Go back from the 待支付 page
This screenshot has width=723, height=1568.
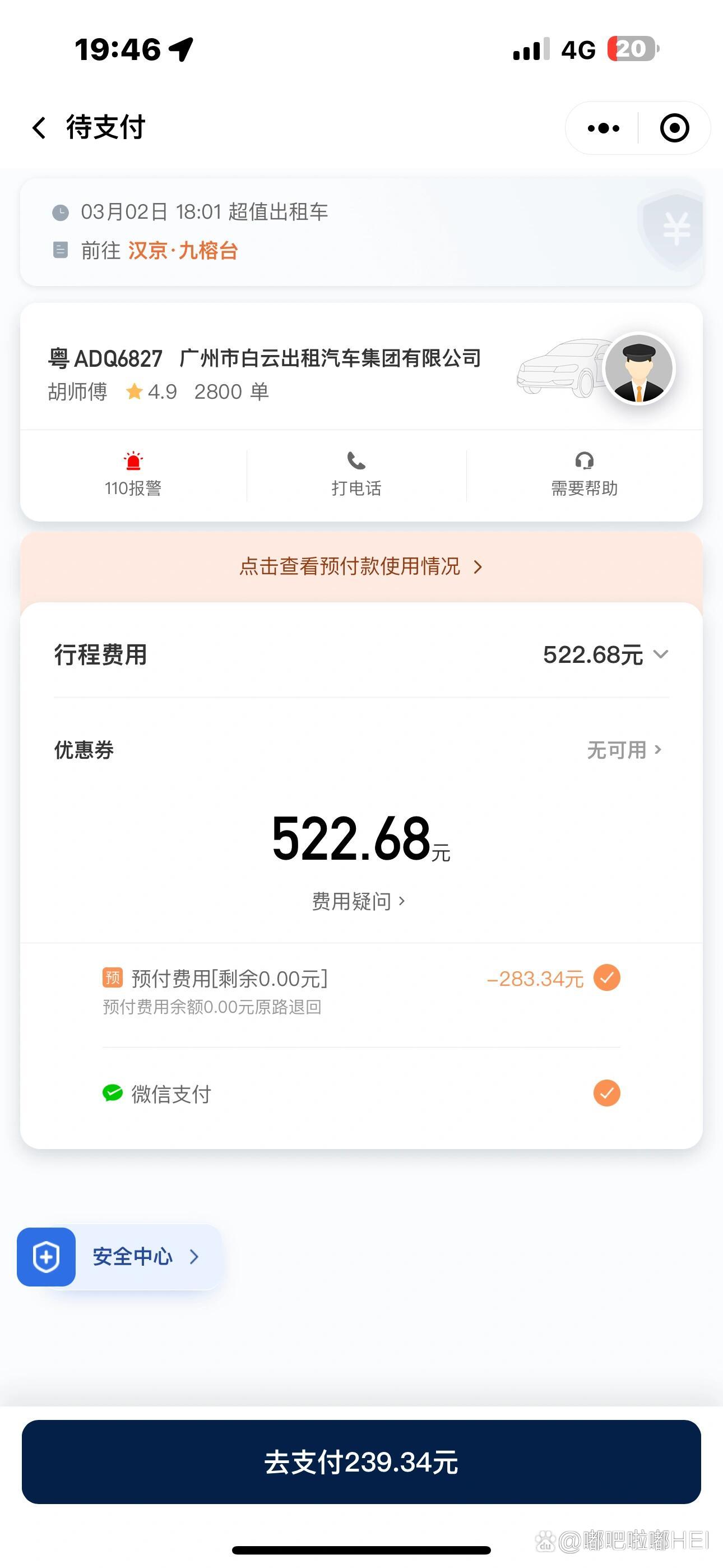click(40, 128)
